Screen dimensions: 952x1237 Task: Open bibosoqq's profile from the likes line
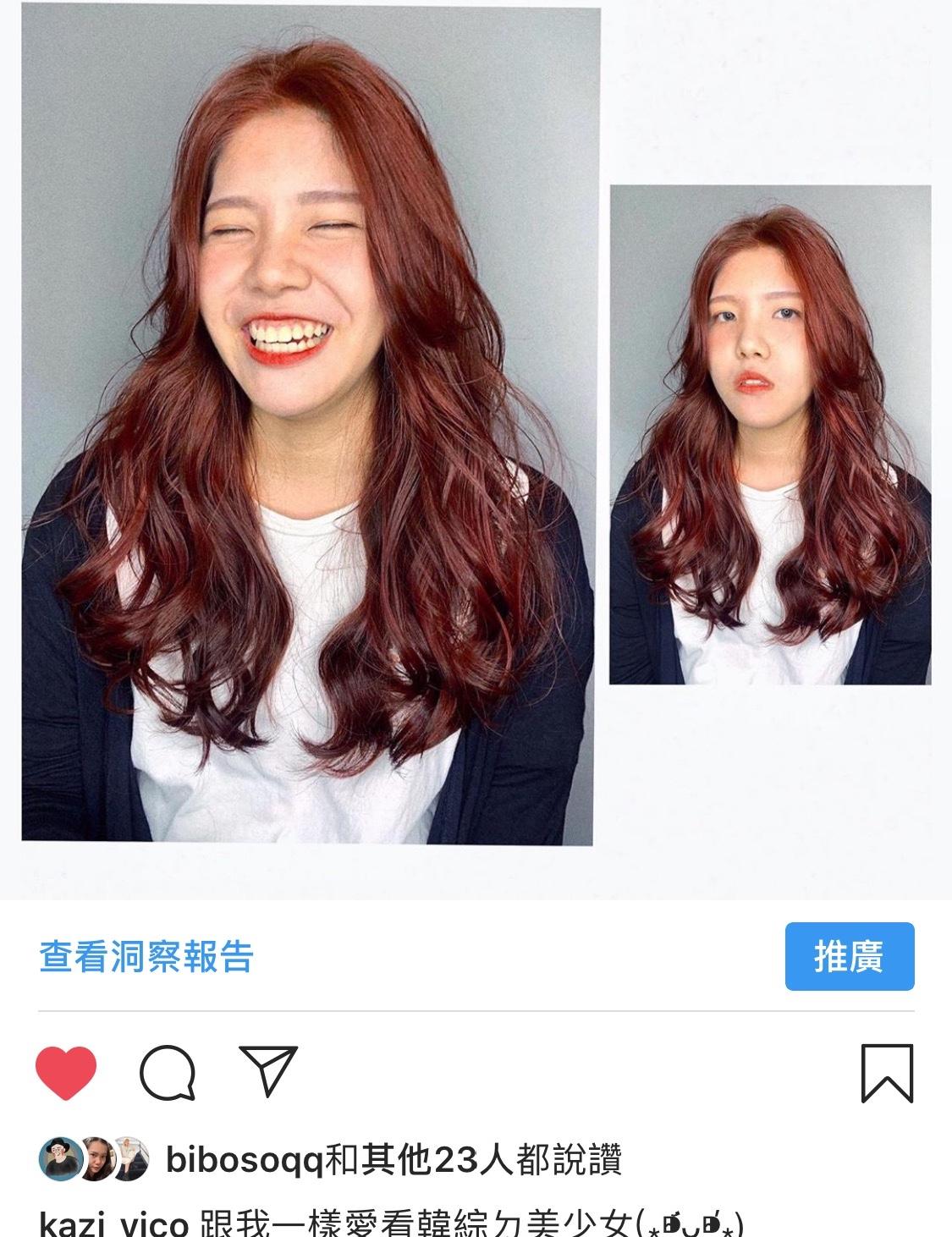point(245,1161)
